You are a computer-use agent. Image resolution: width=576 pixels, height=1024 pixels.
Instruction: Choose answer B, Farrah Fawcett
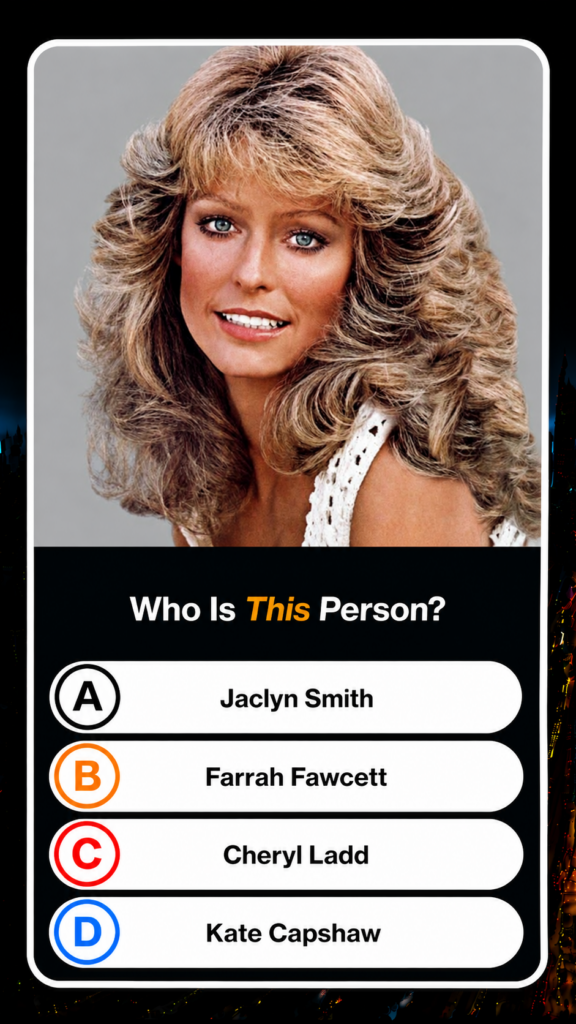click(286, 776)
